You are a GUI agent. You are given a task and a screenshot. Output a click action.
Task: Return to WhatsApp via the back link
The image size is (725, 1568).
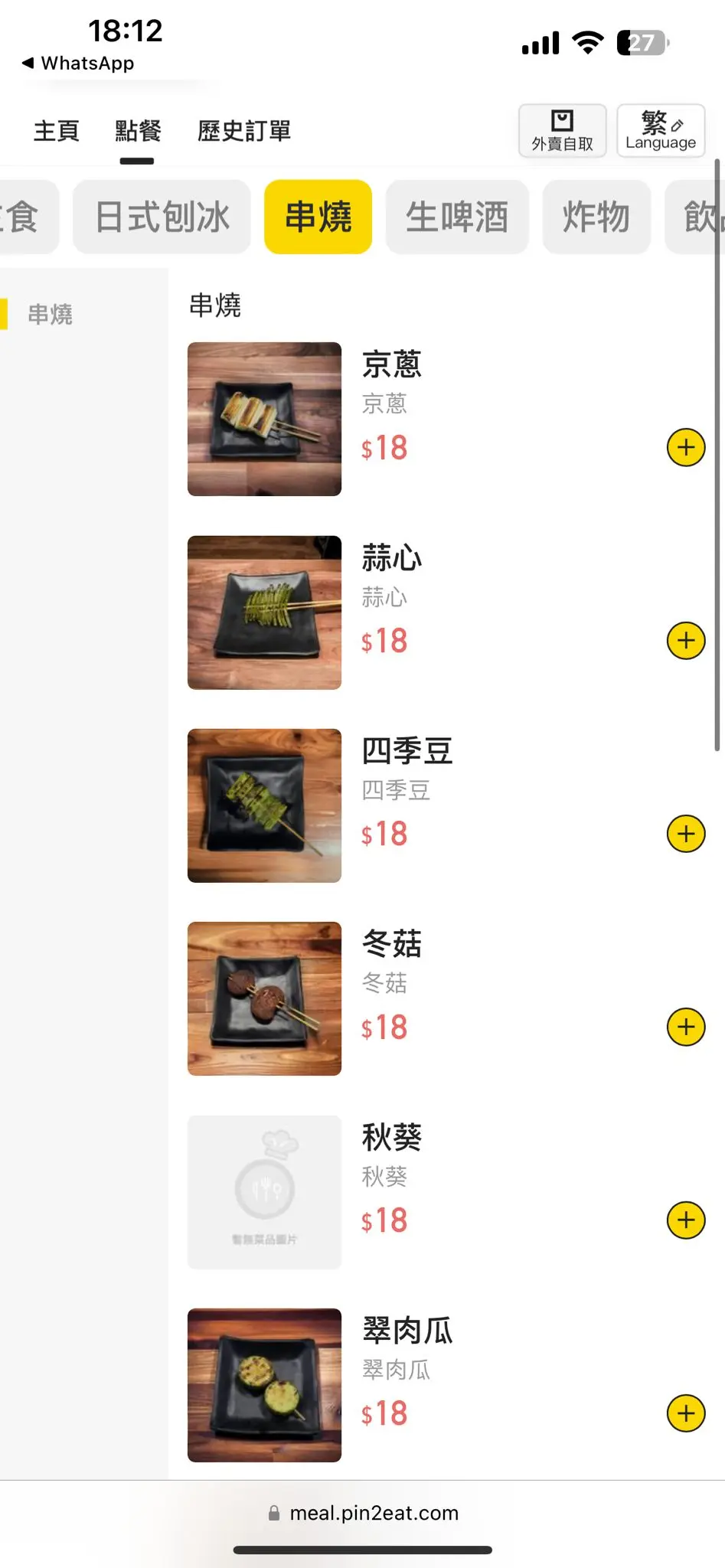click(79, 64)
